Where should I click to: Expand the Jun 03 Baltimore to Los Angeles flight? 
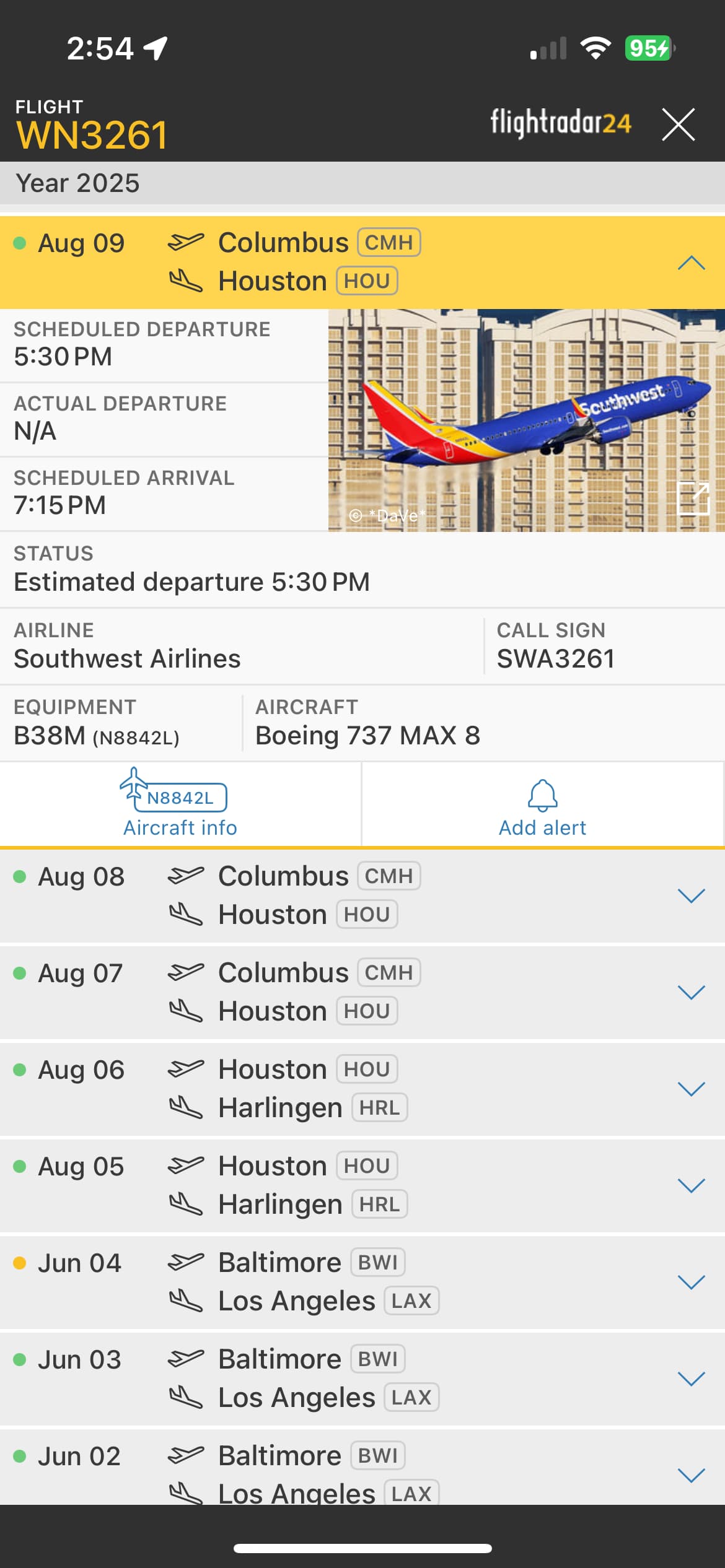[x=691, y=1379]
